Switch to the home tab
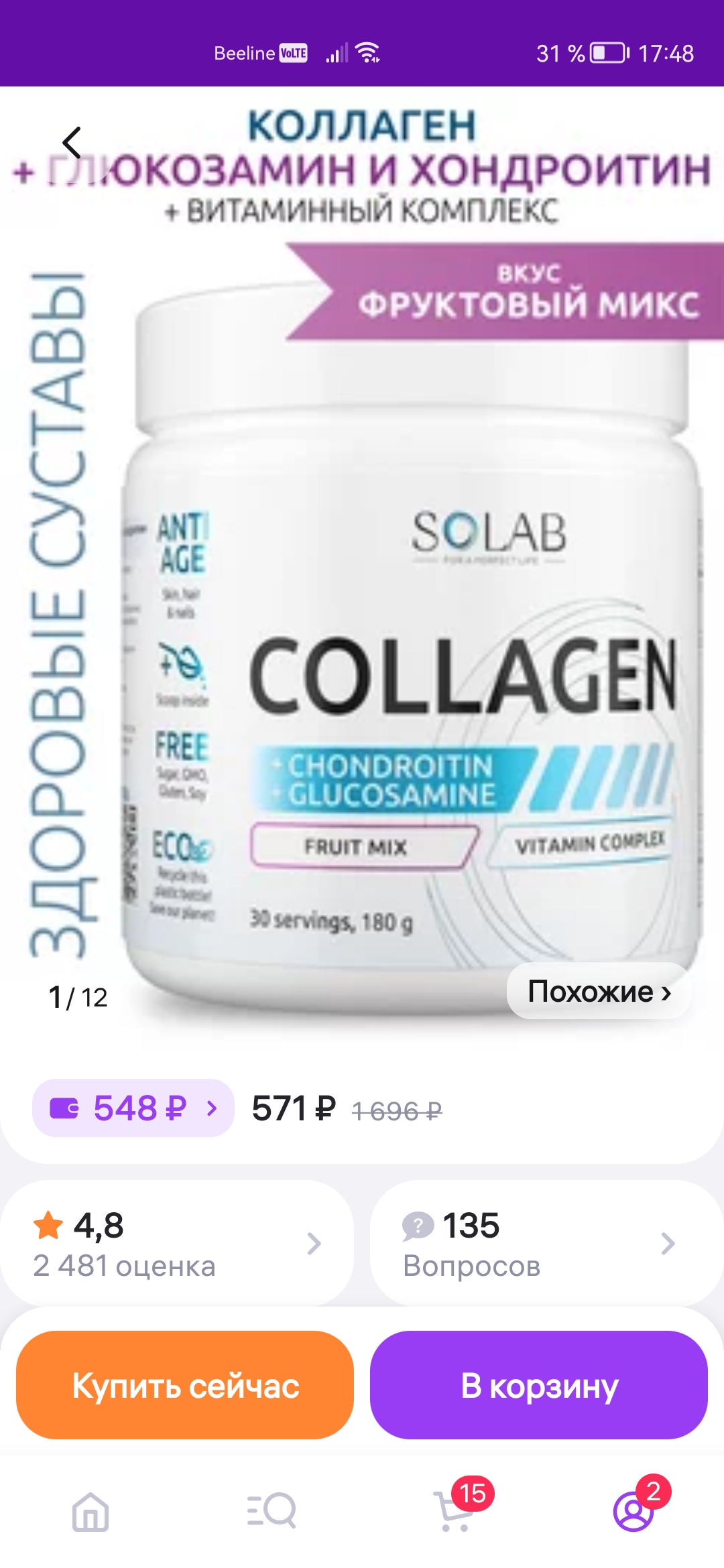The height and width of the screenshot is (1568, 724). [x=90, y=1512]
